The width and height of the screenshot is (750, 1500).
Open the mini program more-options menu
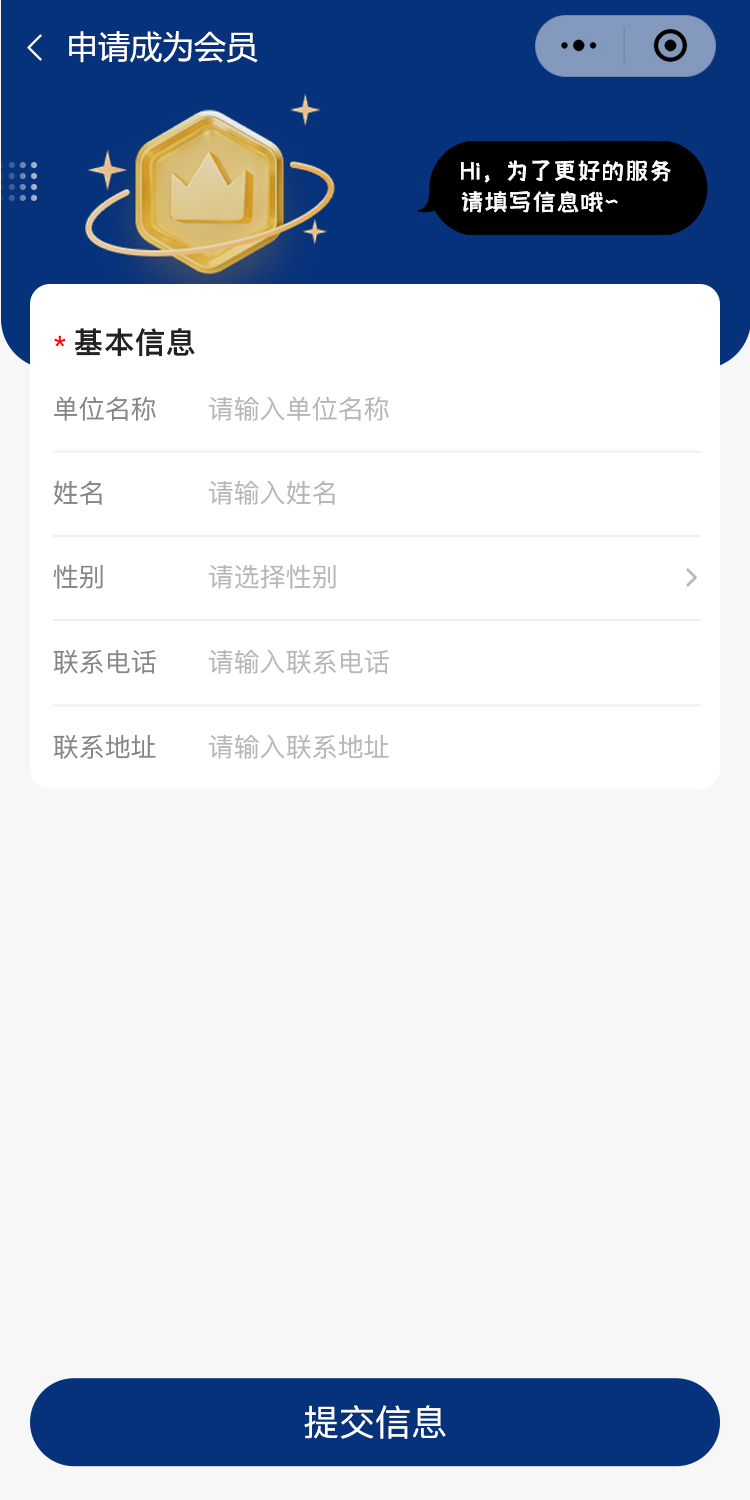click(x=579, y=46)
